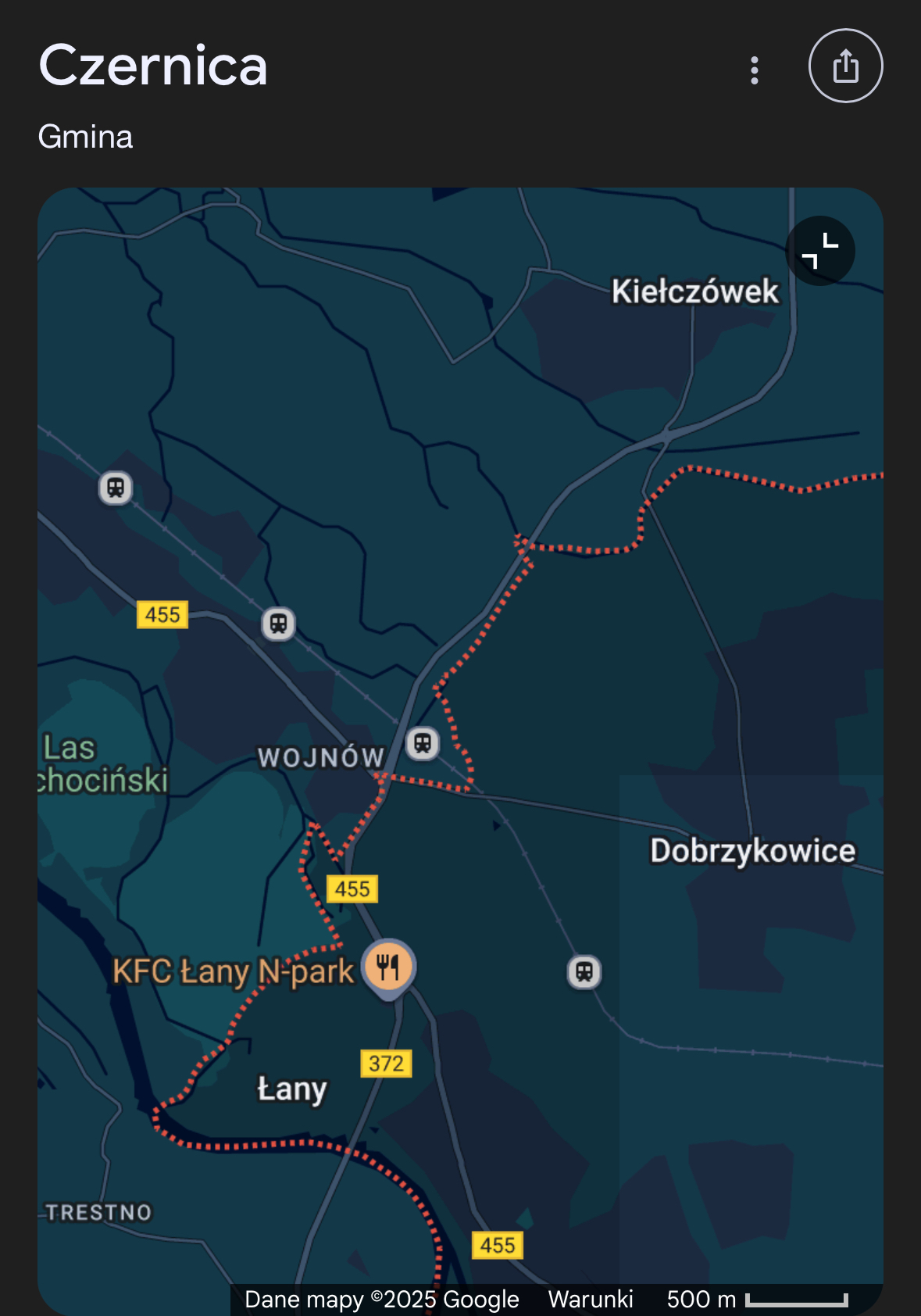The width and height of the screenshot is (921, 1316).
Task: Collapse the expanded map view
Action: 819,251
